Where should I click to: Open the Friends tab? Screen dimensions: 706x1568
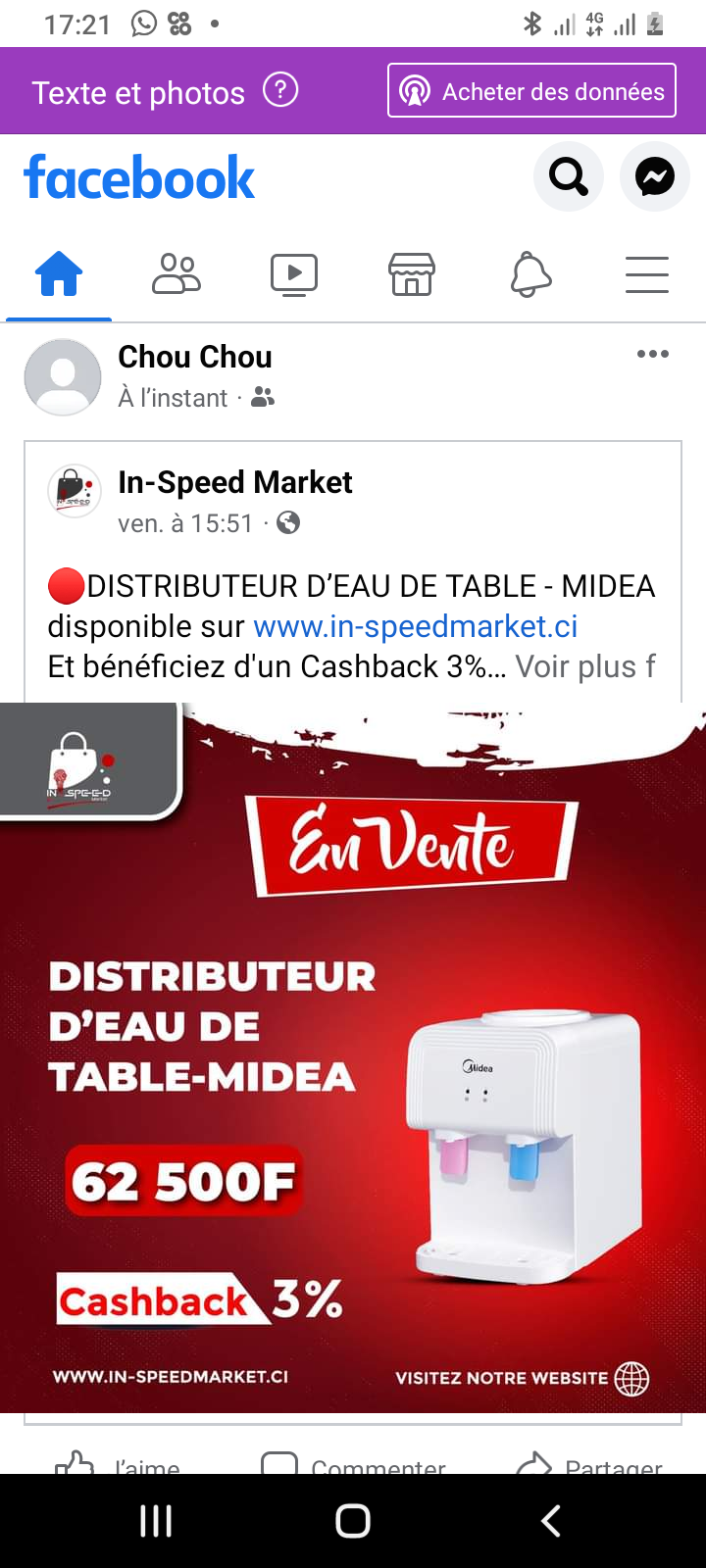coord(176,274)
